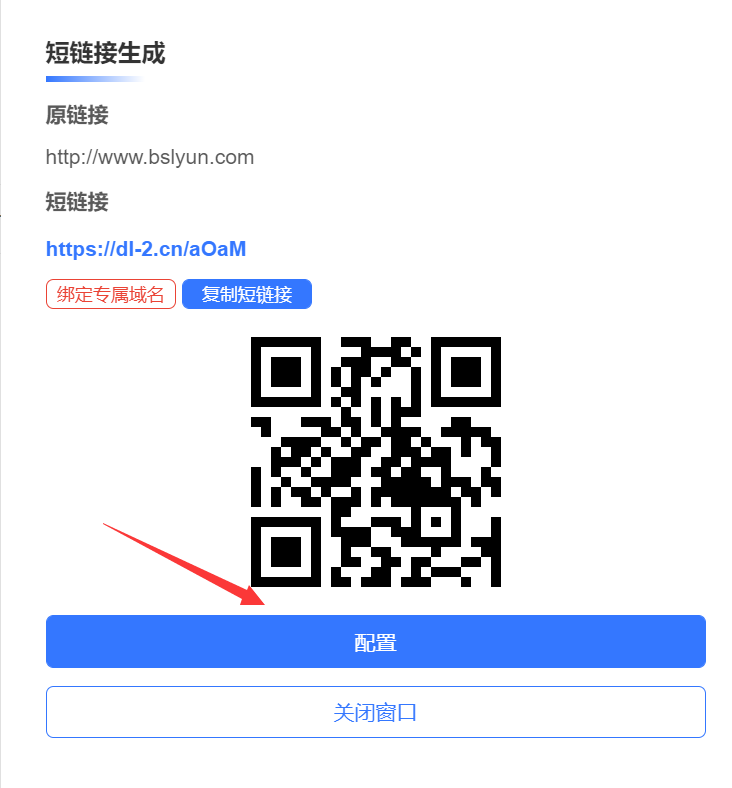
Task: Copy the short link with 复制短链接
Action: pos(247,295)
